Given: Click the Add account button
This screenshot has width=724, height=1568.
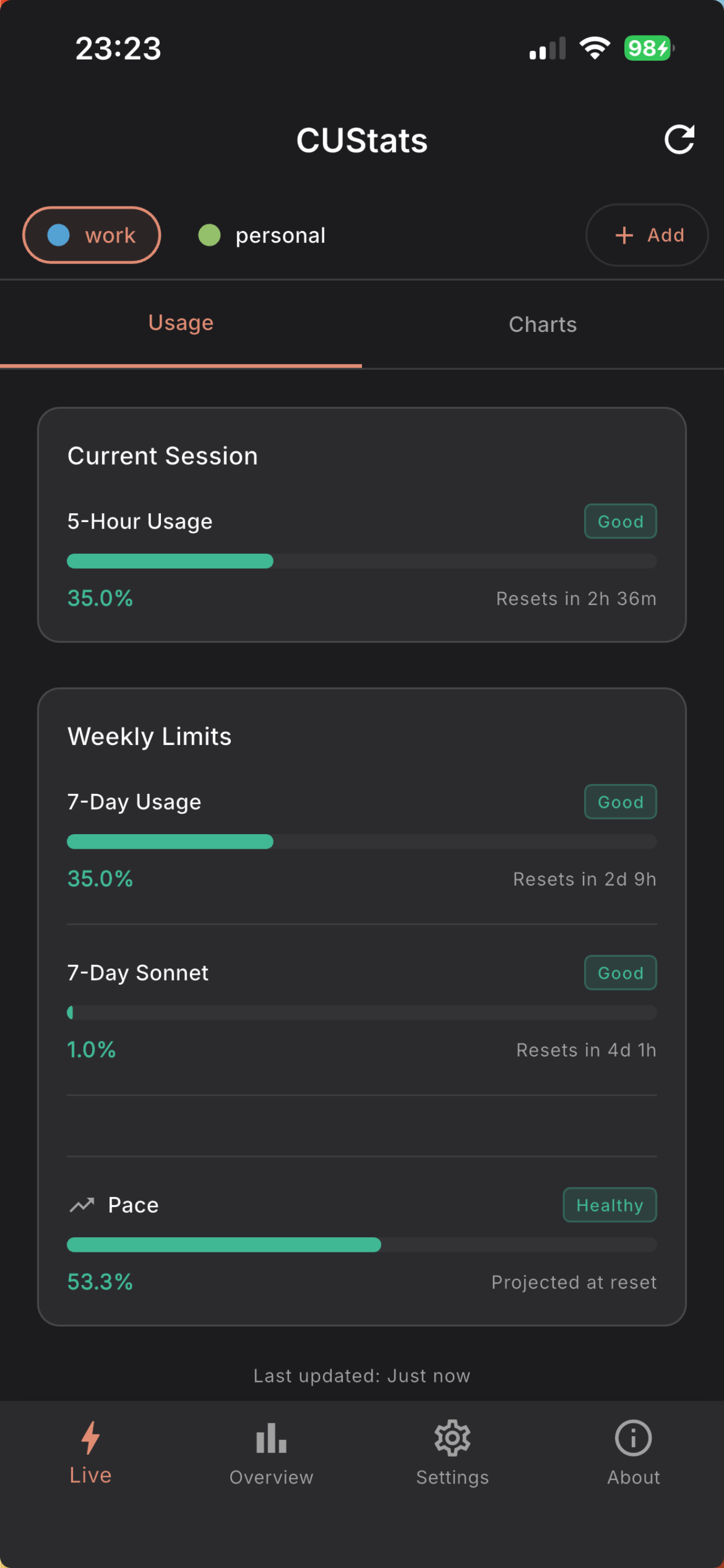Looking at the screenshot, I should [x=646, y=235].
